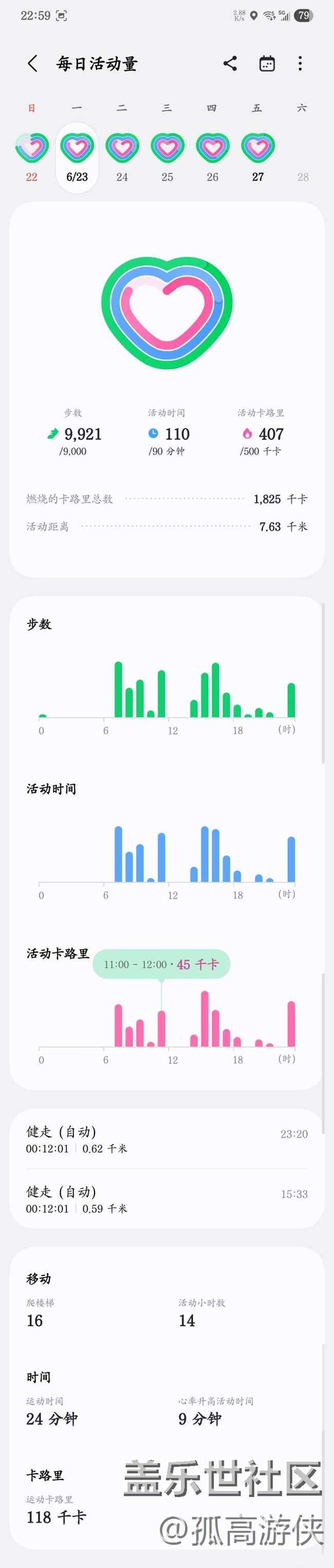Switch to Wednesday the 25th

point(168,156)
